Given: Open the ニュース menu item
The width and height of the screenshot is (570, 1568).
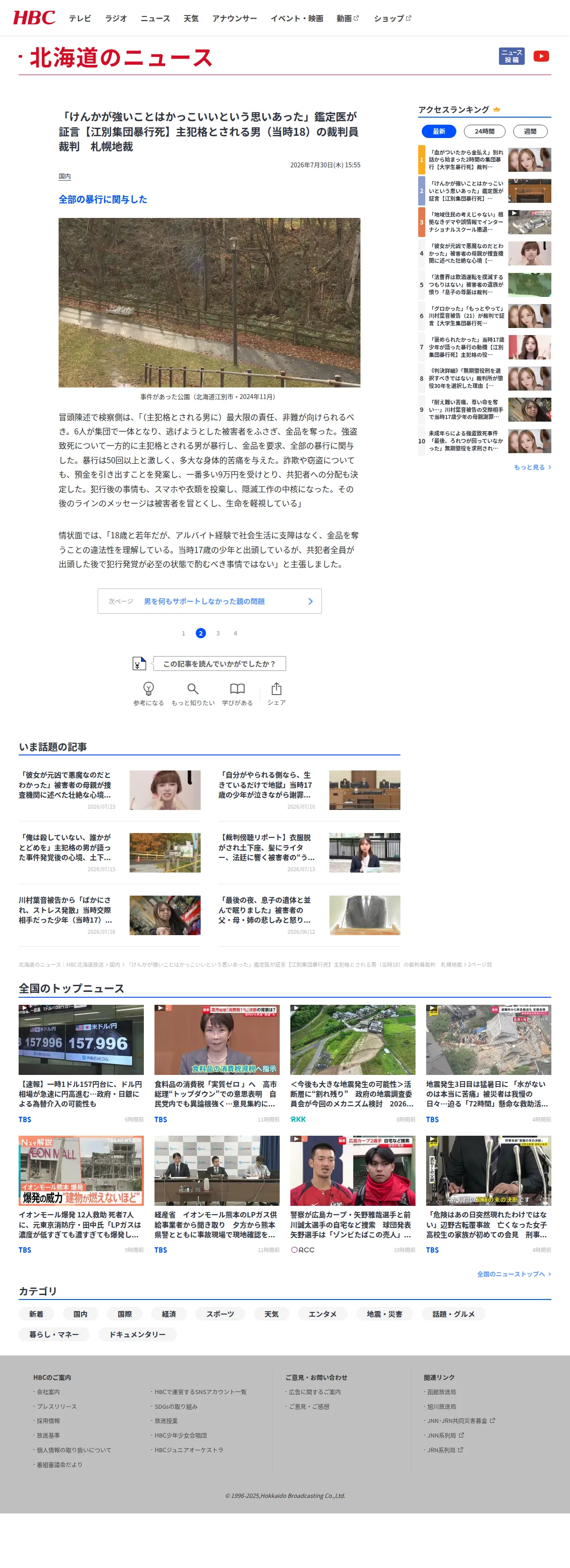Looking at the screenshot, I should click(x=155, y=18).
